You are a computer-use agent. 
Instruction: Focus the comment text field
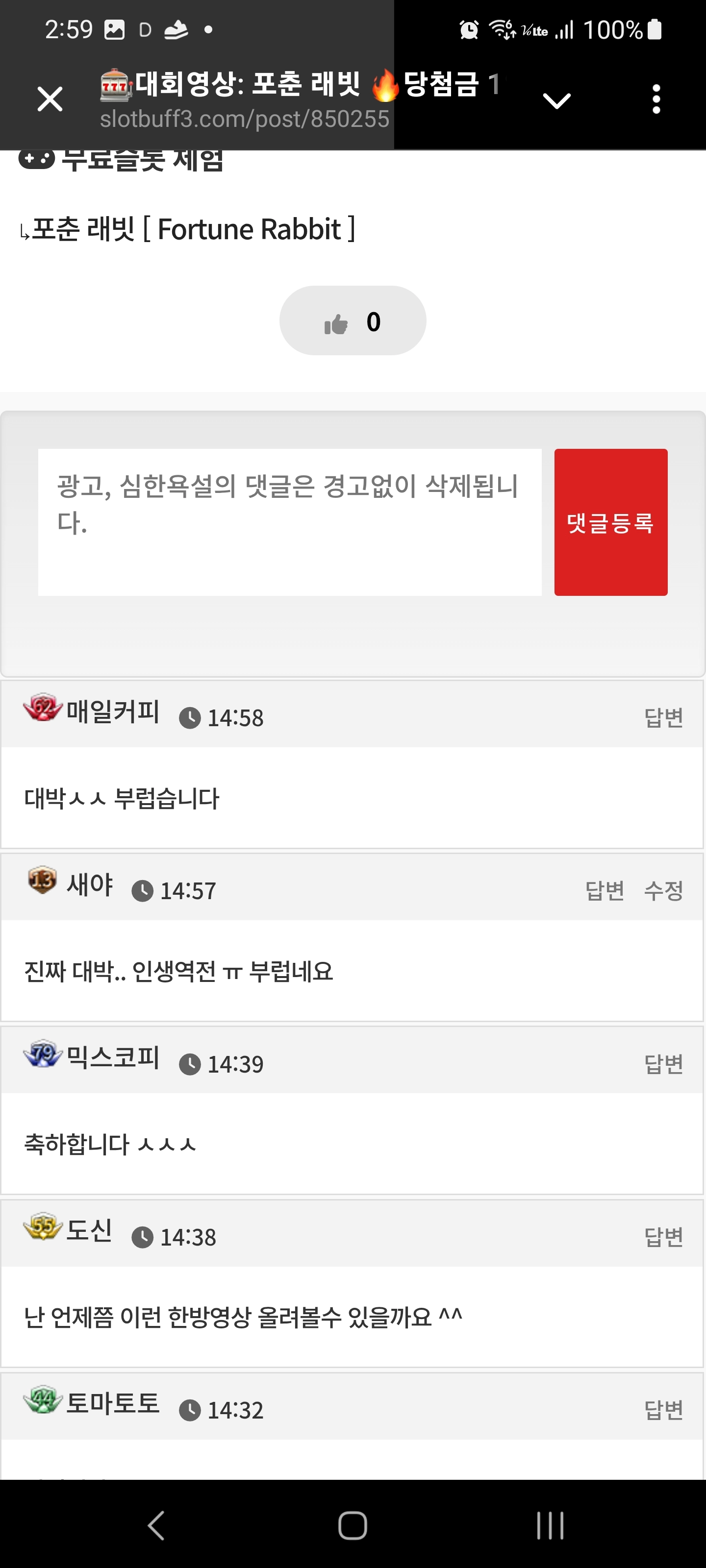point(289,522)
